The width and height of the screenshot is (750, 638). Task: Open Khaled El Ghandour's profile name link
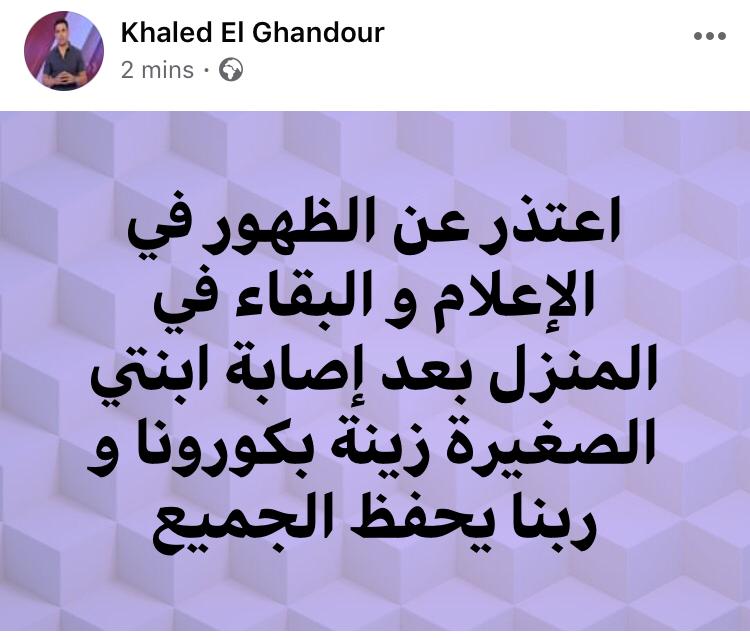pyautogui.click(x=252, y=32)
